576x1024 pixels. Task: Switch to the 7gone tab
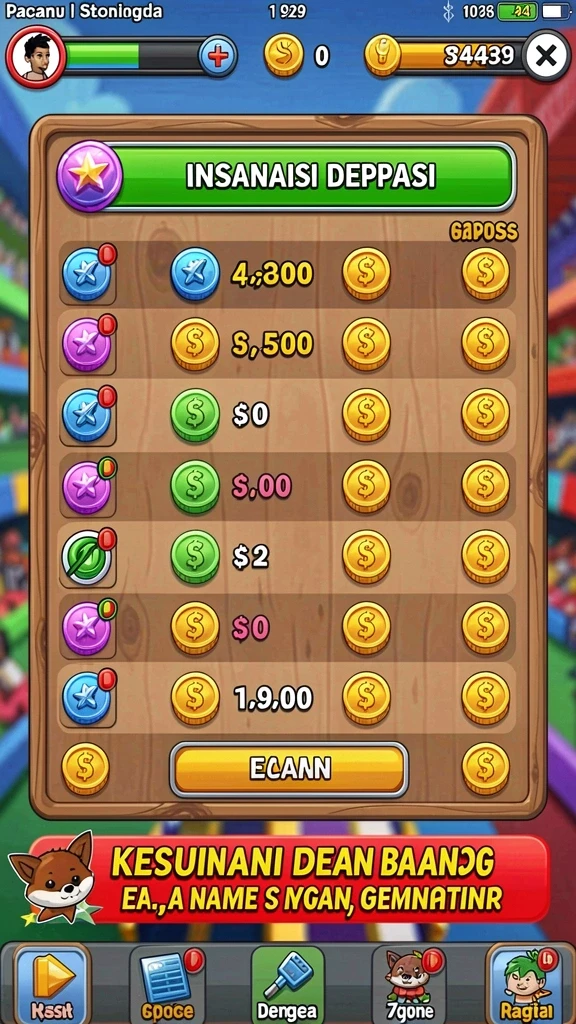click(x=409, y=984)
